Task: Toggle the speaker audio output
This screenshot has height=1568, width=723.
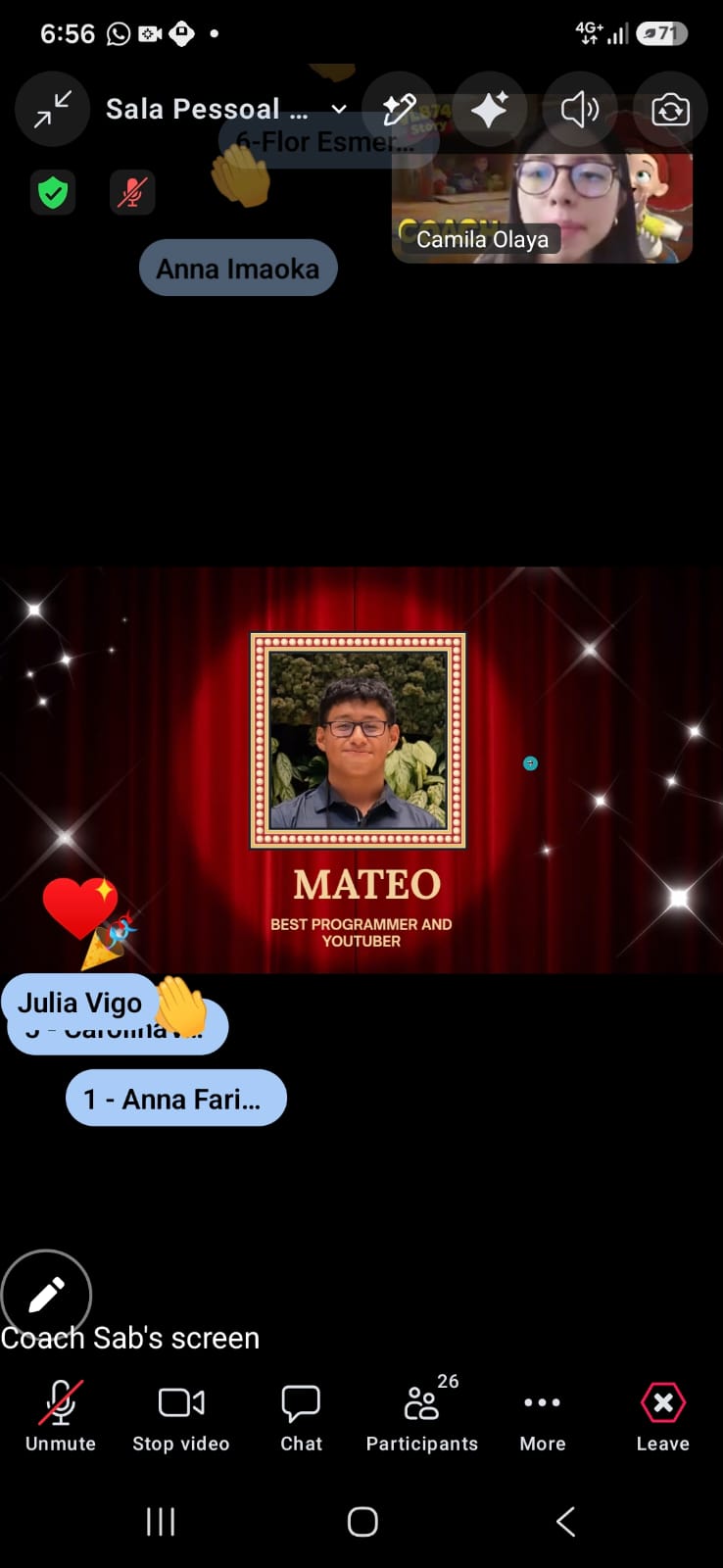Action: pyautogui.click(x=579, y=109)
